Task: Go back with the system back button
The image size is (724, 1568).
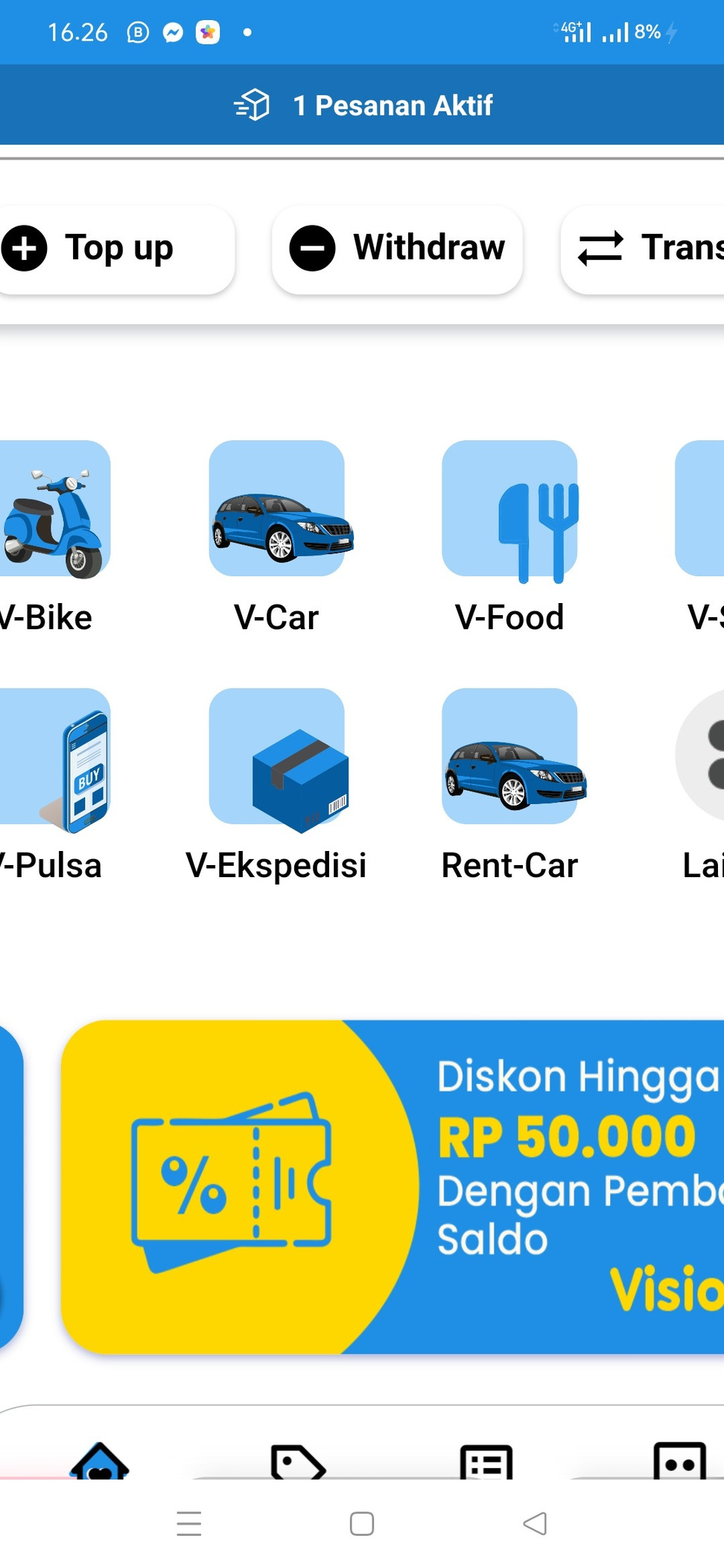Action: coord(535,1523)
